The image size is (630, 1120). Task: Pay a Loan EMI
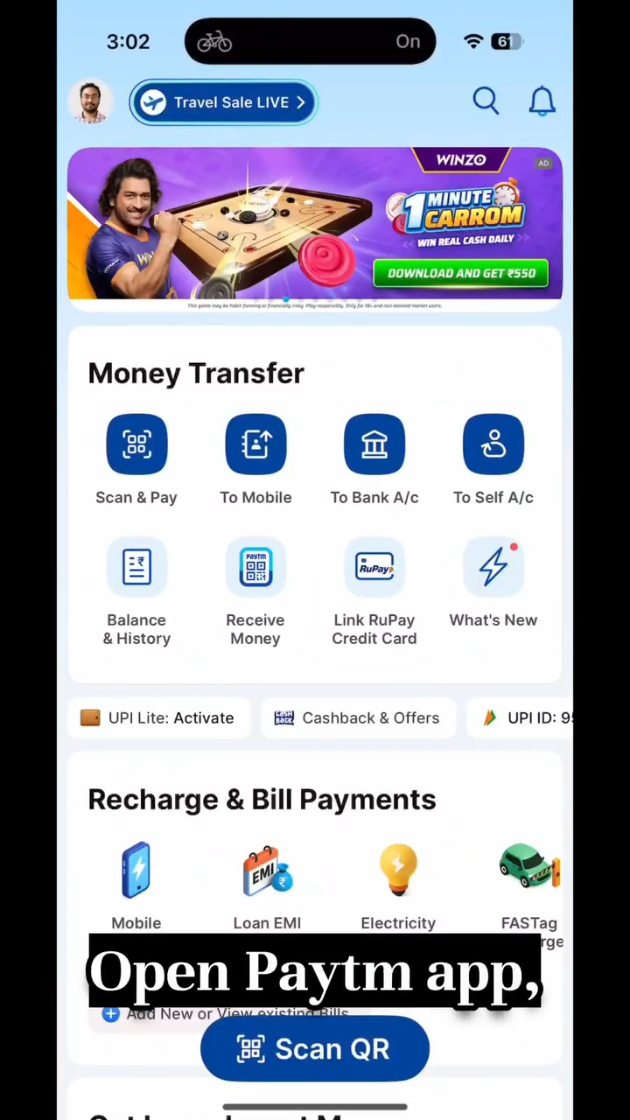click(266, 885)
